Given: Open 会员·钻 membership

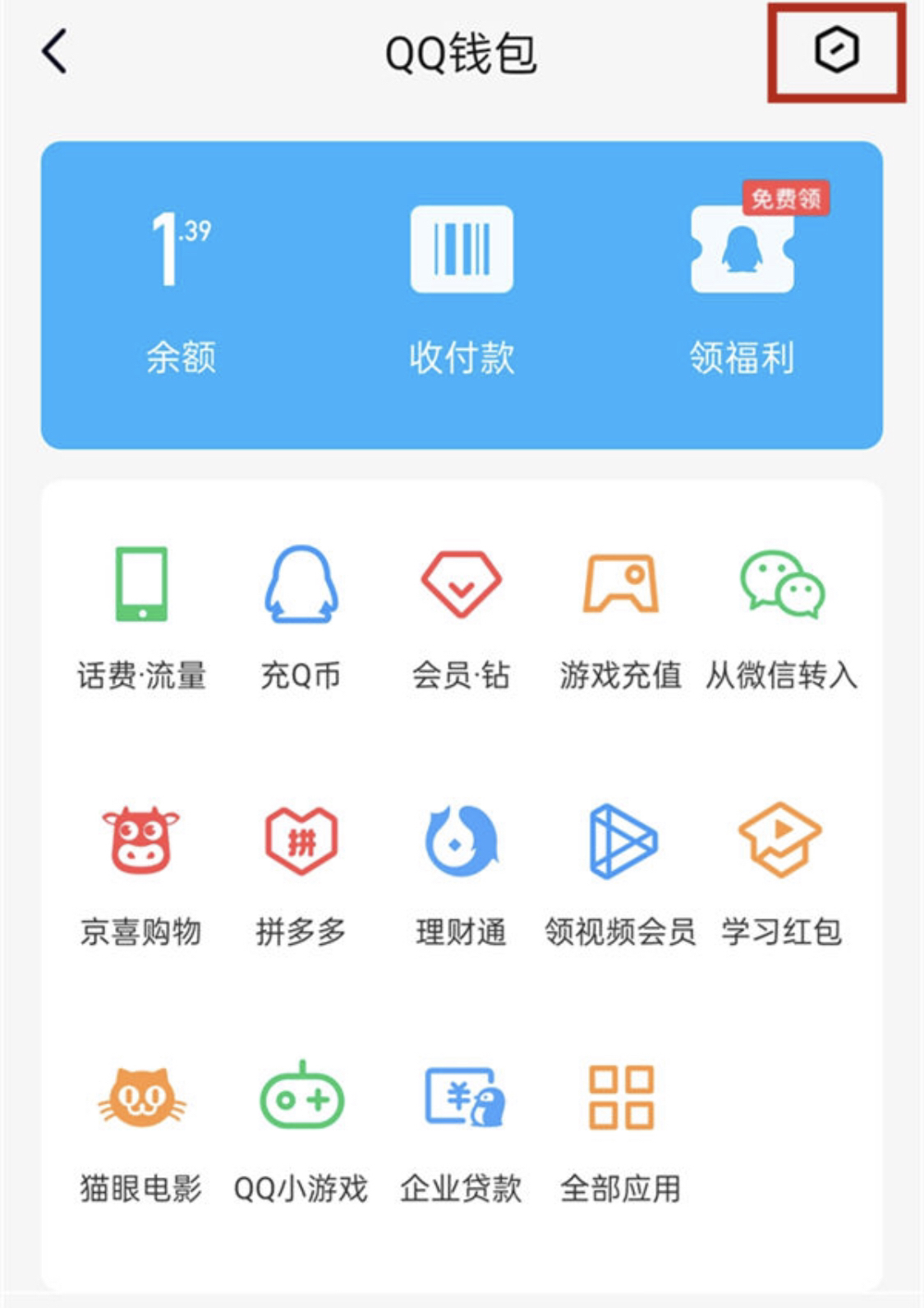Looking at the screenshot, I should pos(461,618).
